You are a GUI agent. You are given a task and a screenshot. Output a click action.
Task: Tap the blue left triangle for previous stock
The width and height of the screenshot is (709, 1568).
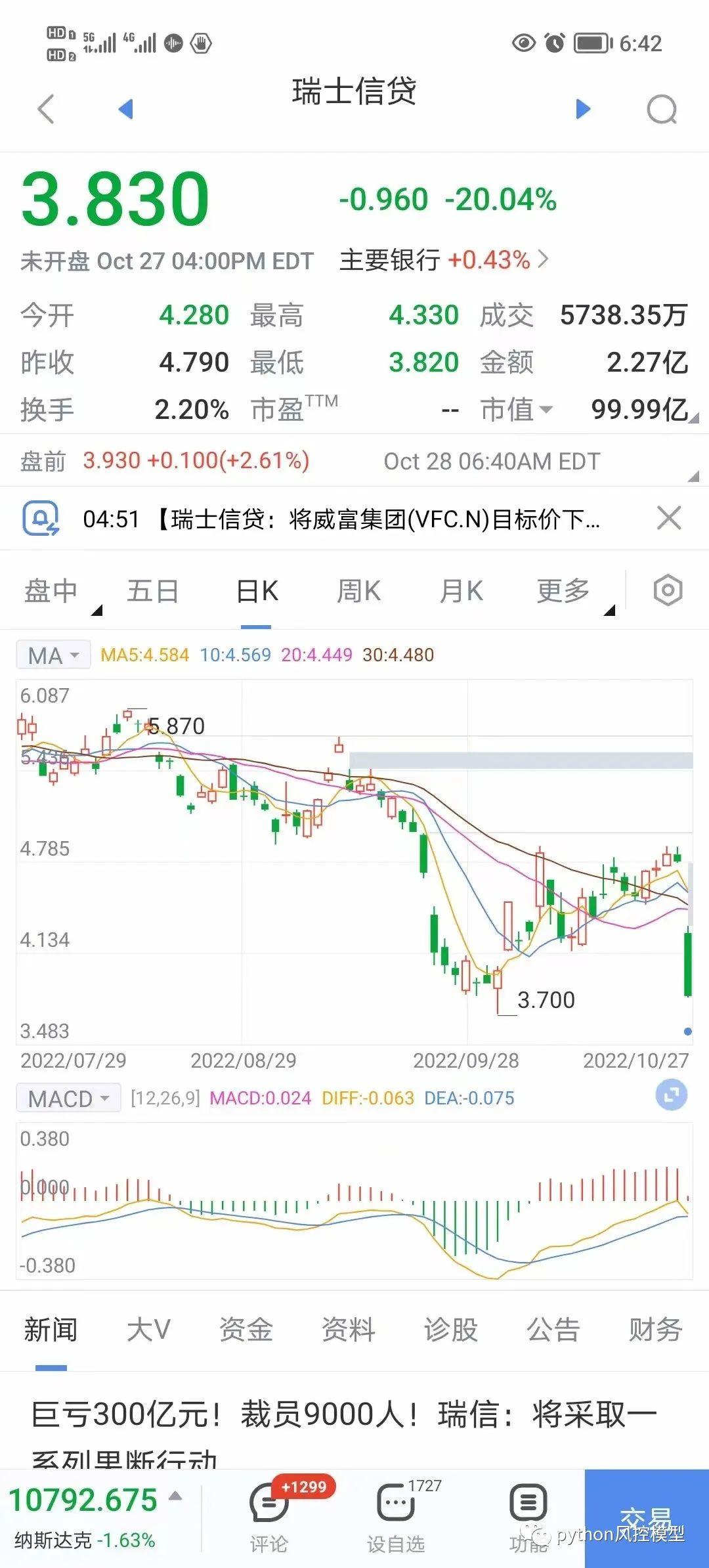tap(125, 110)
